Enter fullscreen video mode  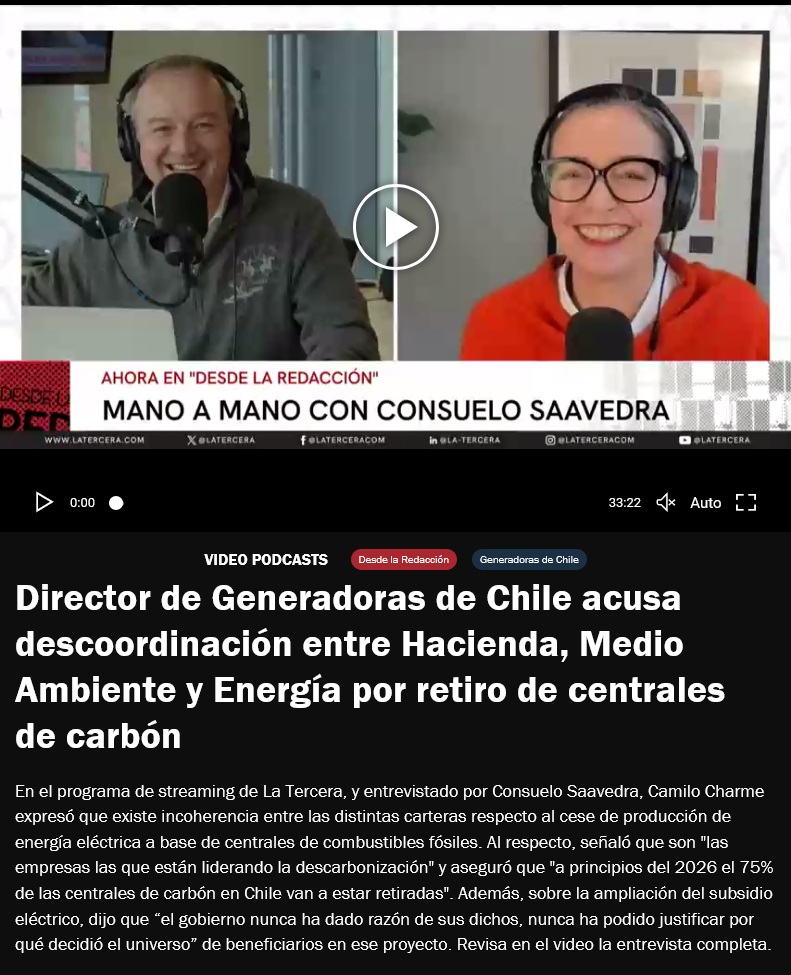(x=746, y=502)
